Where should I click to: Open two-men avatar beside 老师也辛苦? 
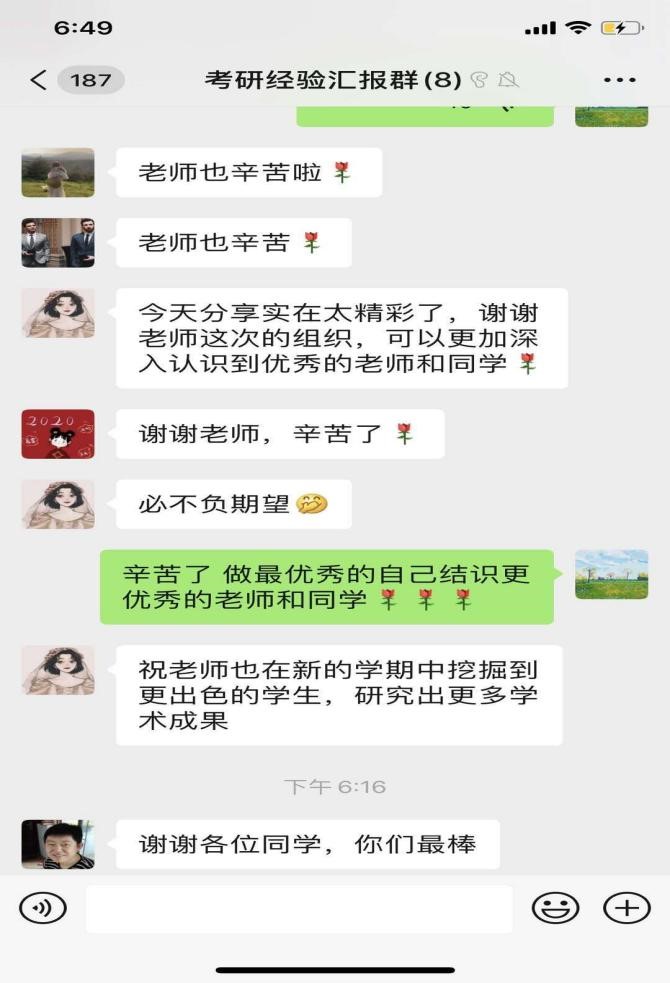coord(58,243)
